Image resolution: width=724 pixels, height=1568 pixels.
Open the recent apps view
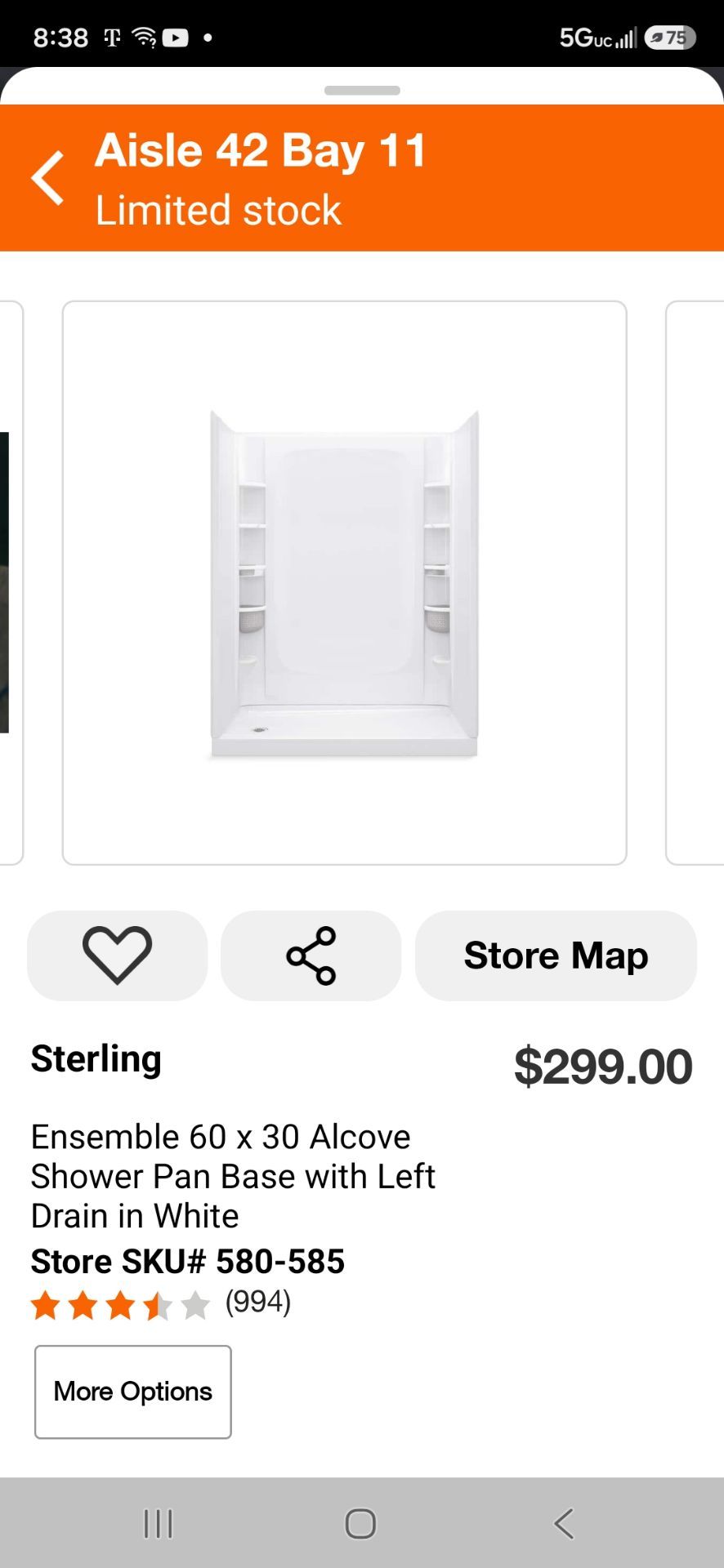(159, 1523)
